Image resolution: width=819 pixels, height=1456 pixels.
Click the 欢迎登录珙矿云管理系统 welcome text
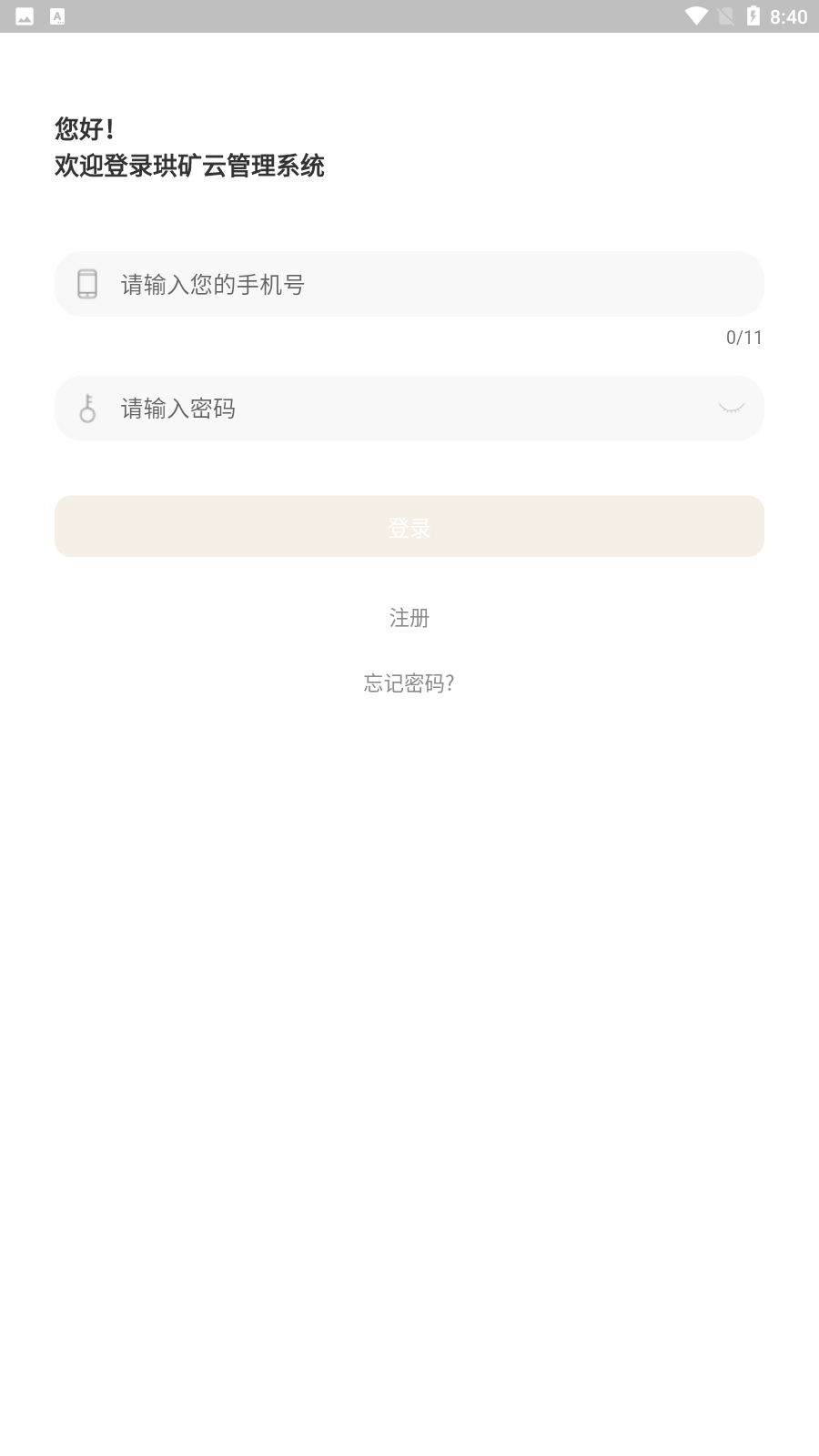pyautogui.click(x=190, y=167)
